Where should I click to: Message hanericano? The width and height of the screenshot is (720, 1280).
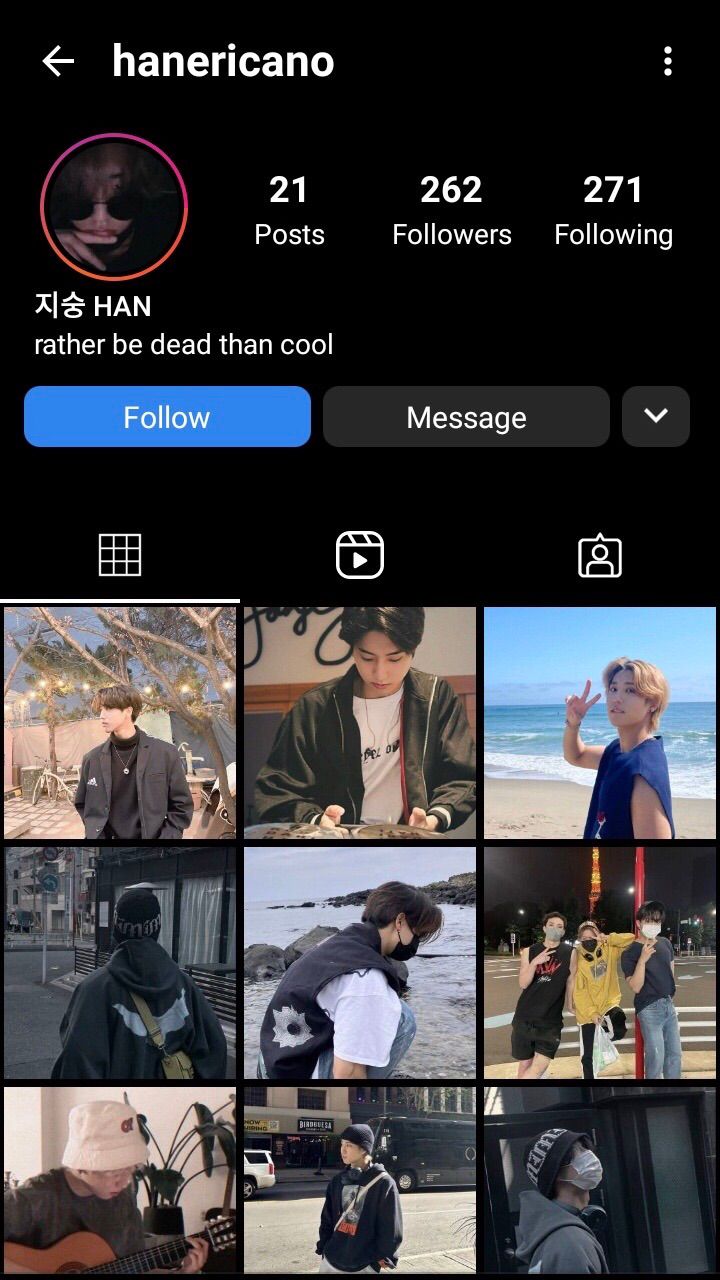tap(466, 416)
